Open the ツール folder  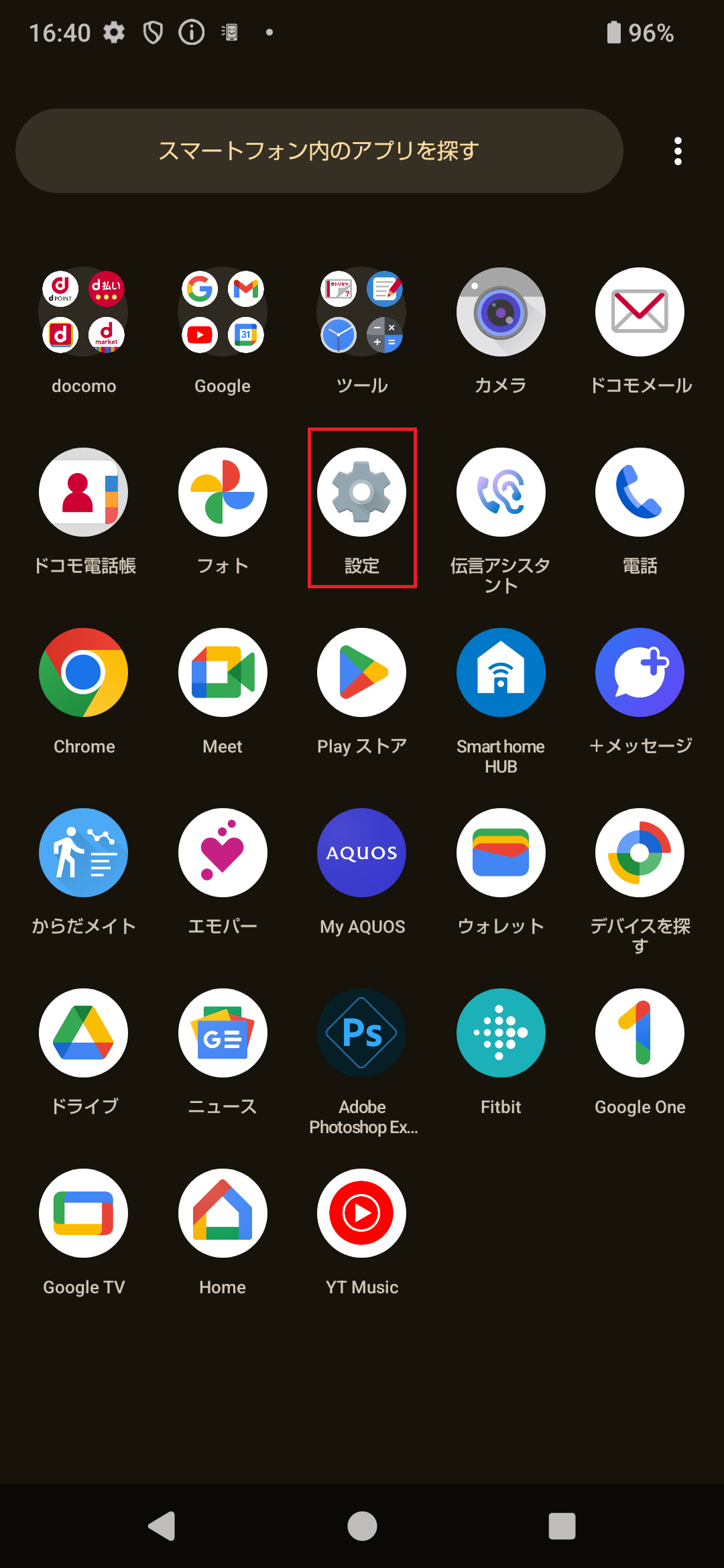click(362, 312)
